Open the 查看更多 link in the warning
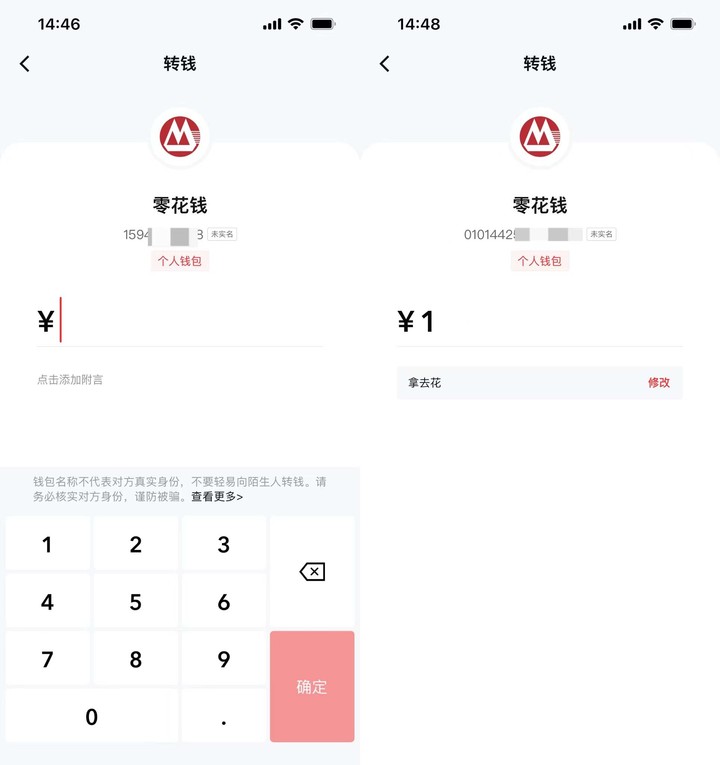 [217, 497]
